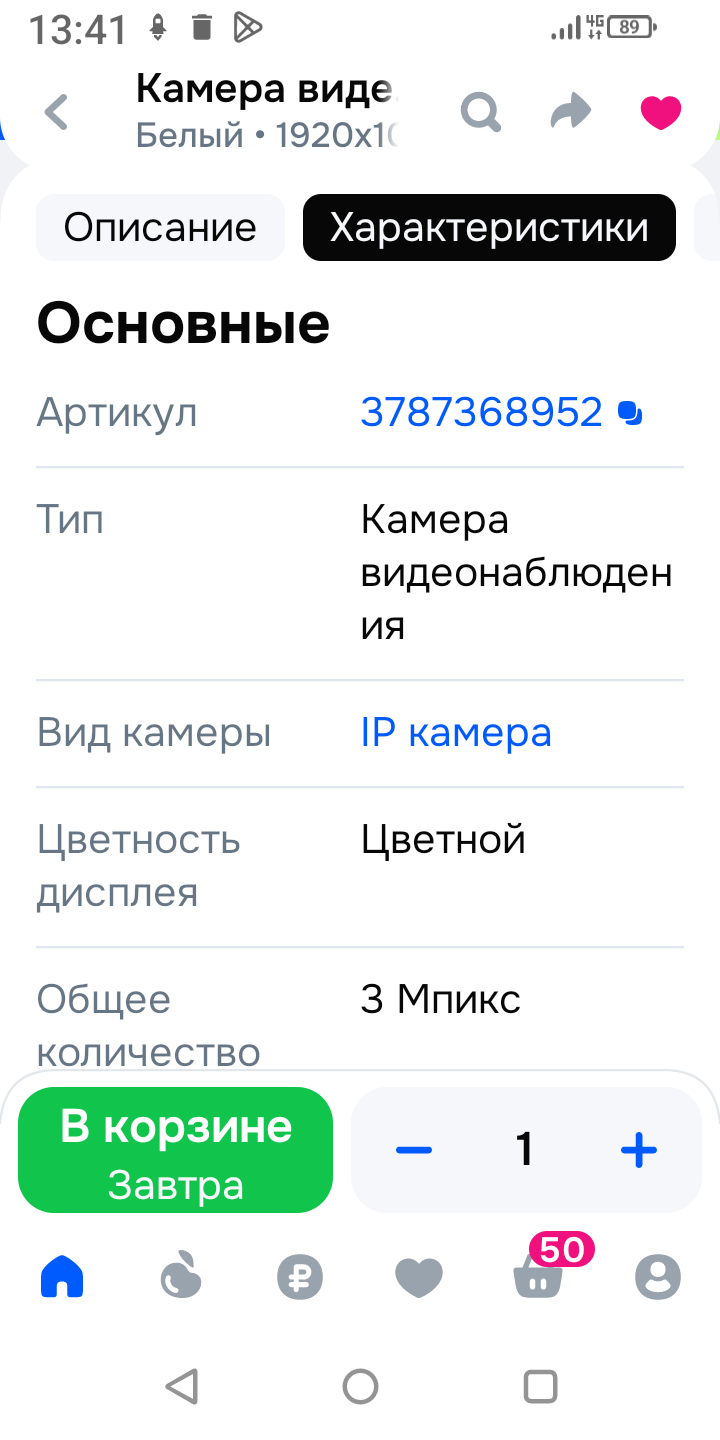Open the fresh groceries apple tab
Screen dimensions: 720x1440
coord(182,1277)
